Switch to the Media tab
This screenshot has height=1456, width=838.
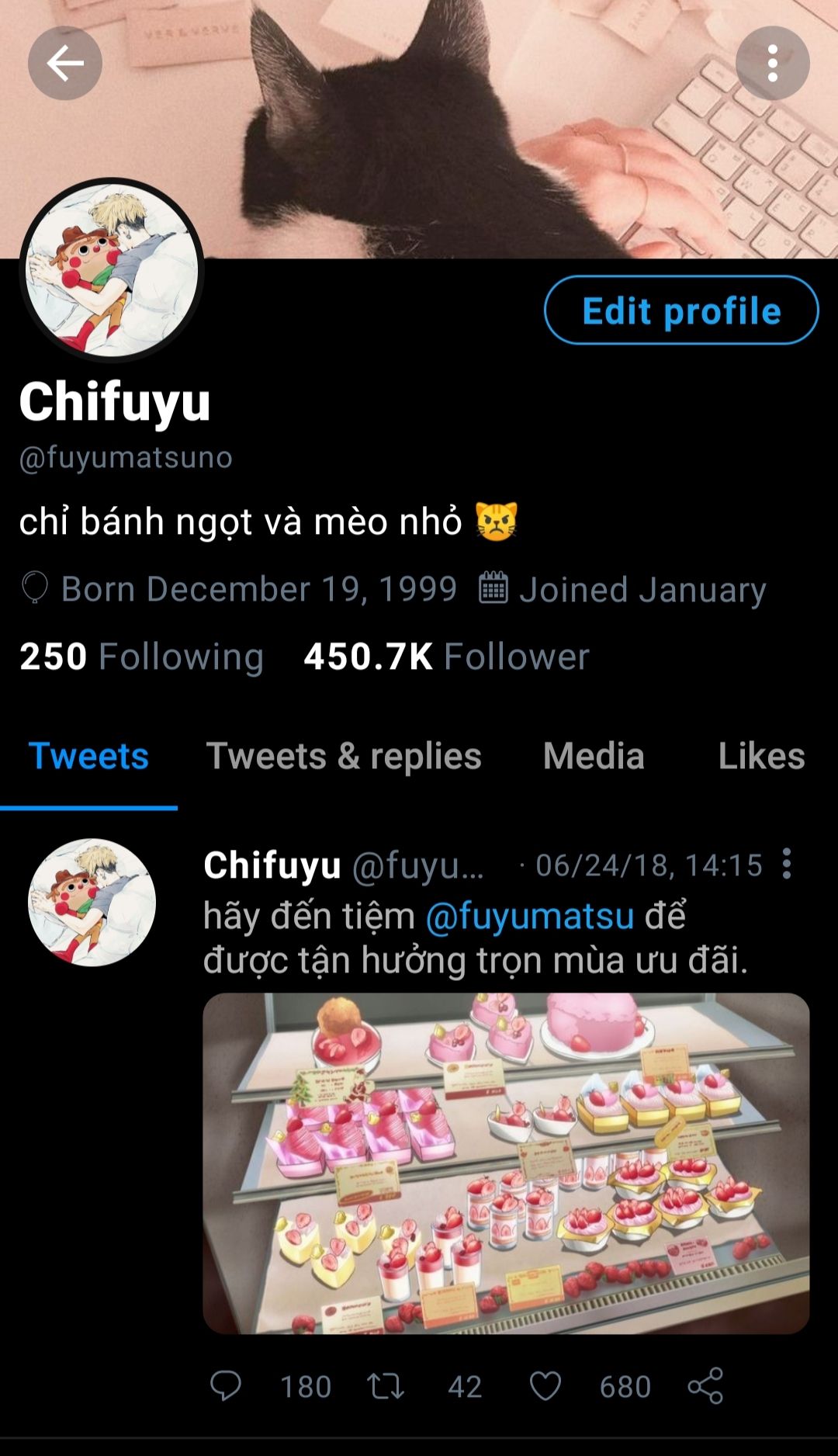[x=594, y=756]
